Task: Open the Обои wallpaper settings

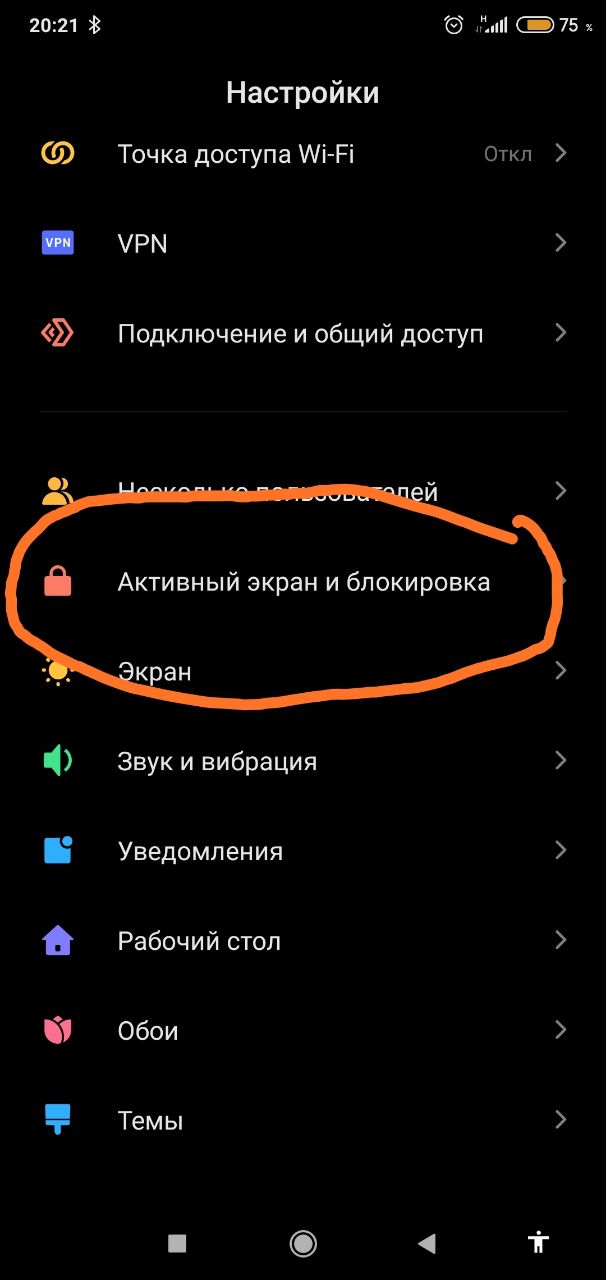Action: (303, 1031)
